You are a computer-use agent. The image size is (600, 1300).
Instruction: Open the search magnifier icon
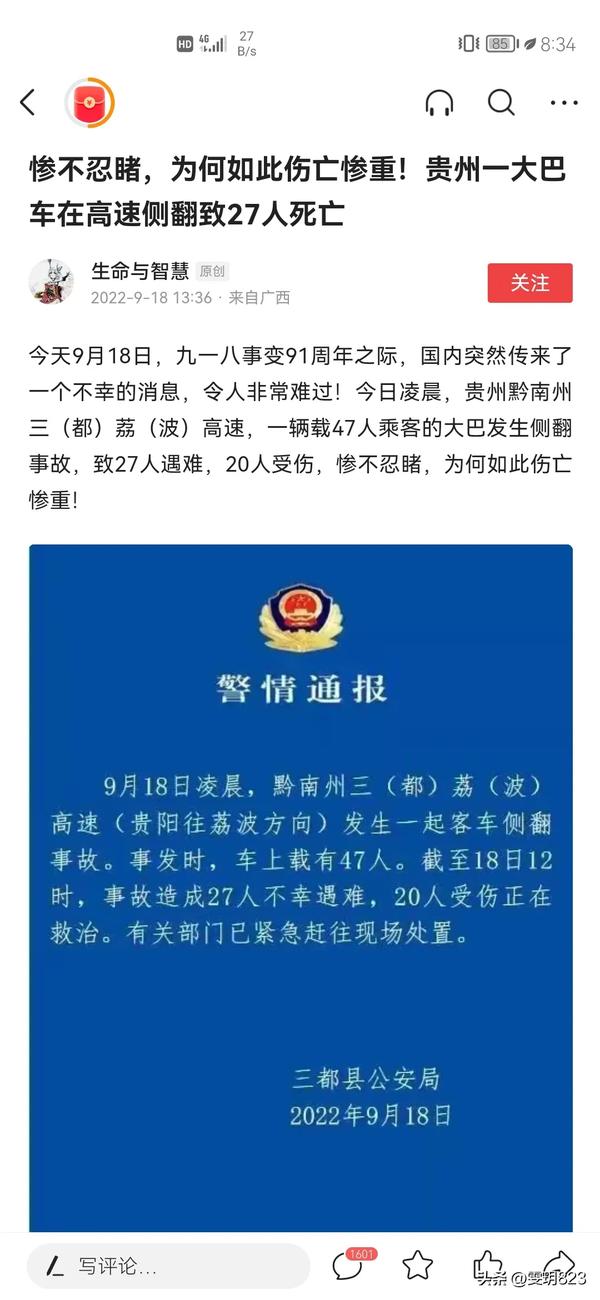501,102
